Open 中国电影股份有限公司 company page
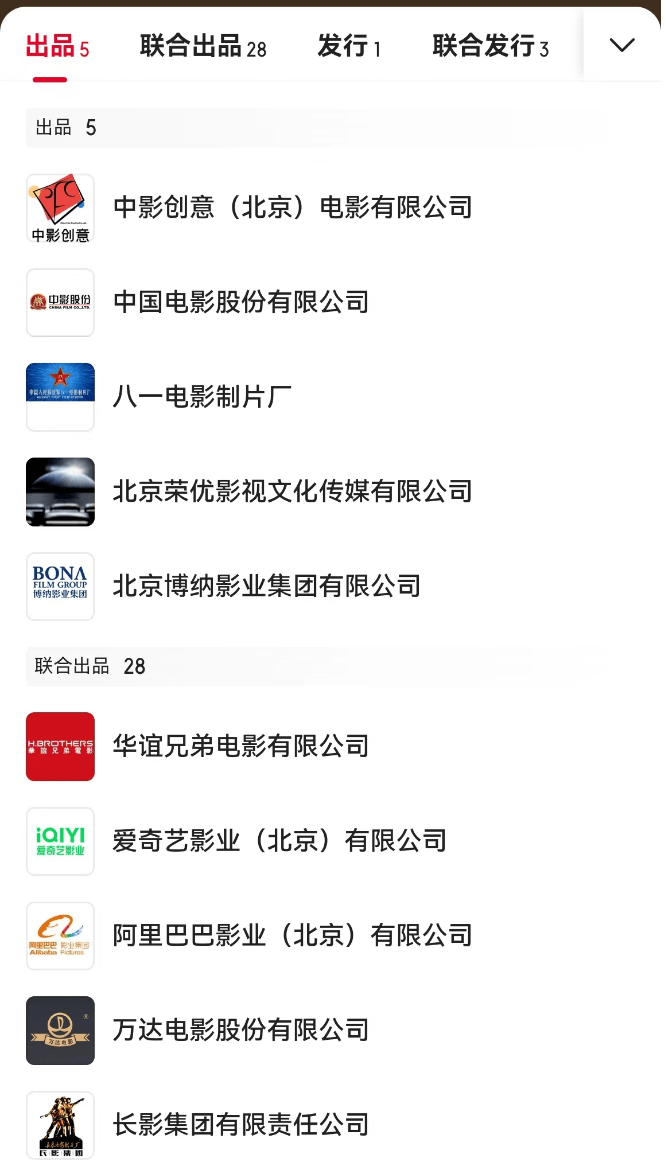 (241, 302)
